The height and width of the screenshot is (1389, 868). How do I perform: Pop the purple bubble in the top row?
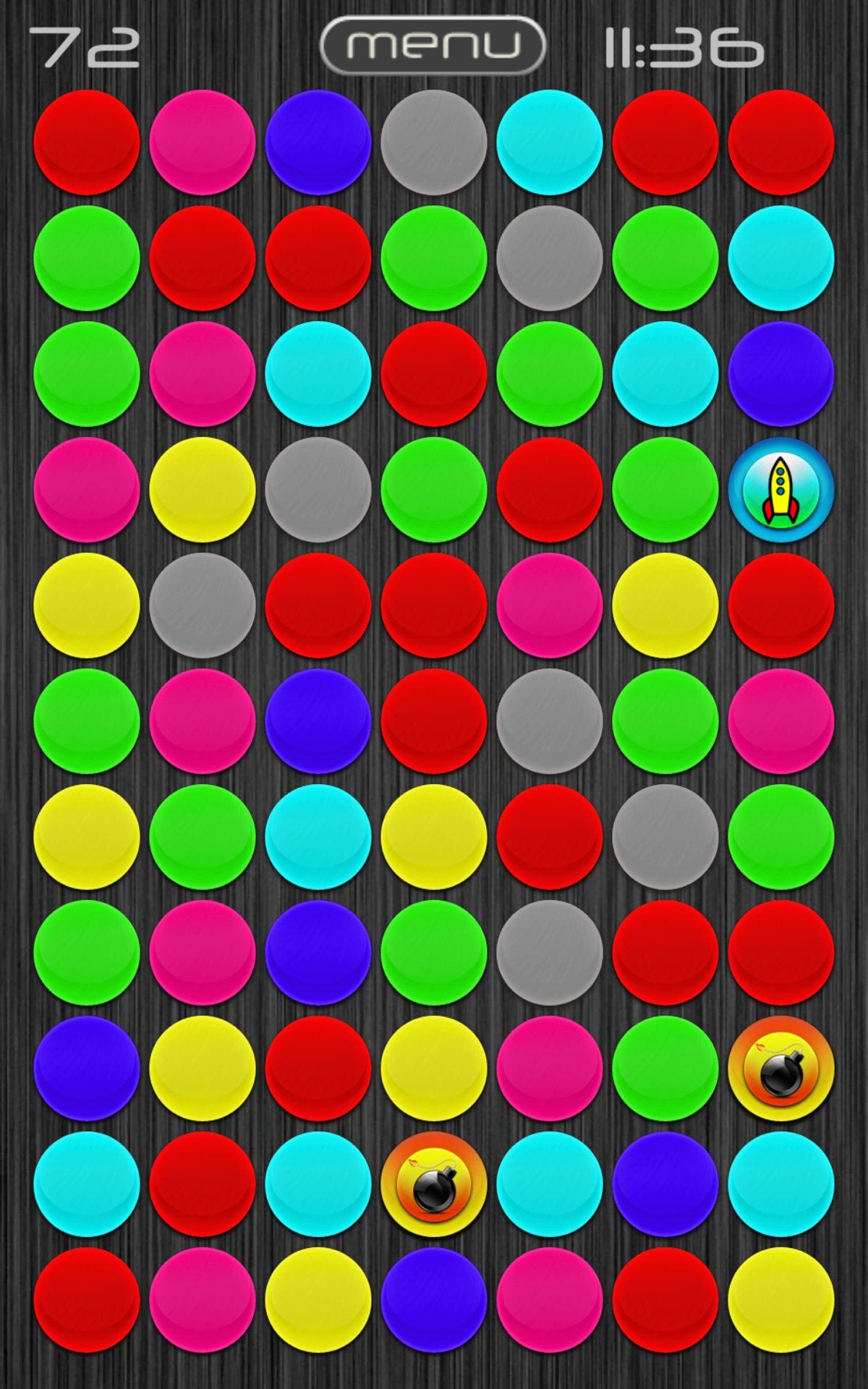318,142
